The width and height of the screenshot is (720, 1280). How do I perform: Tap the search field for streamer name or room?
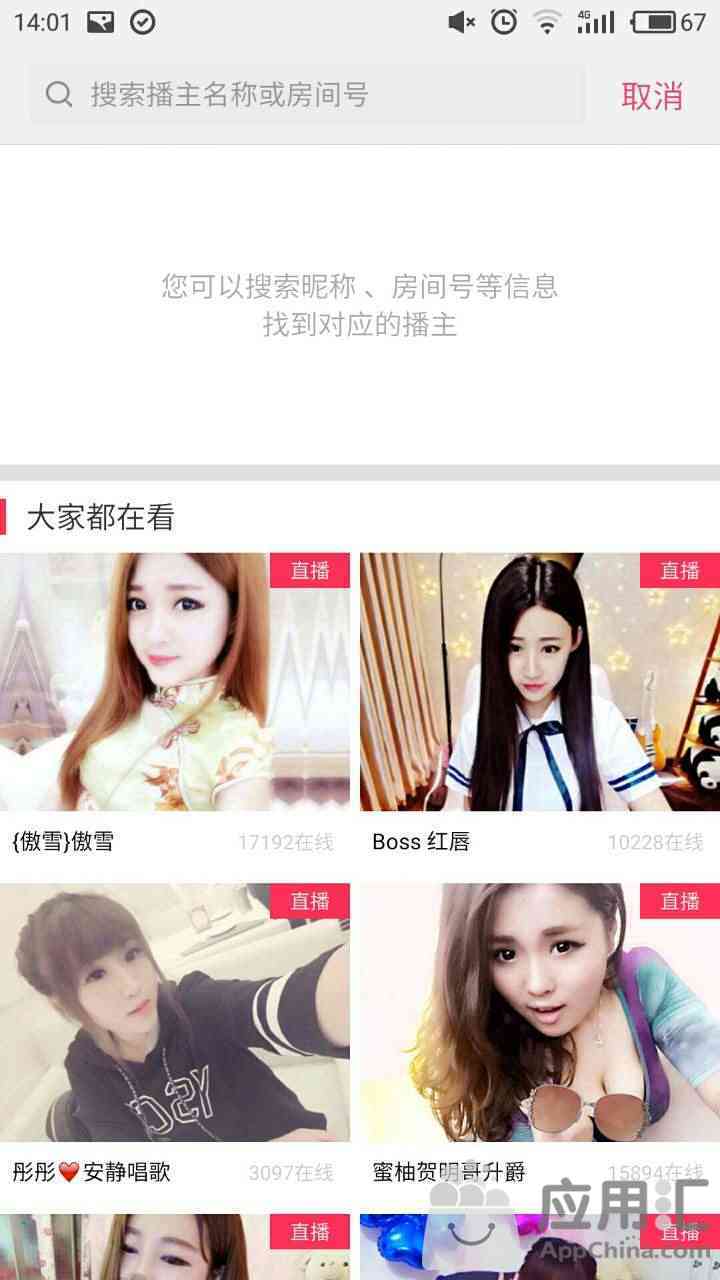[x=307, y=95]
